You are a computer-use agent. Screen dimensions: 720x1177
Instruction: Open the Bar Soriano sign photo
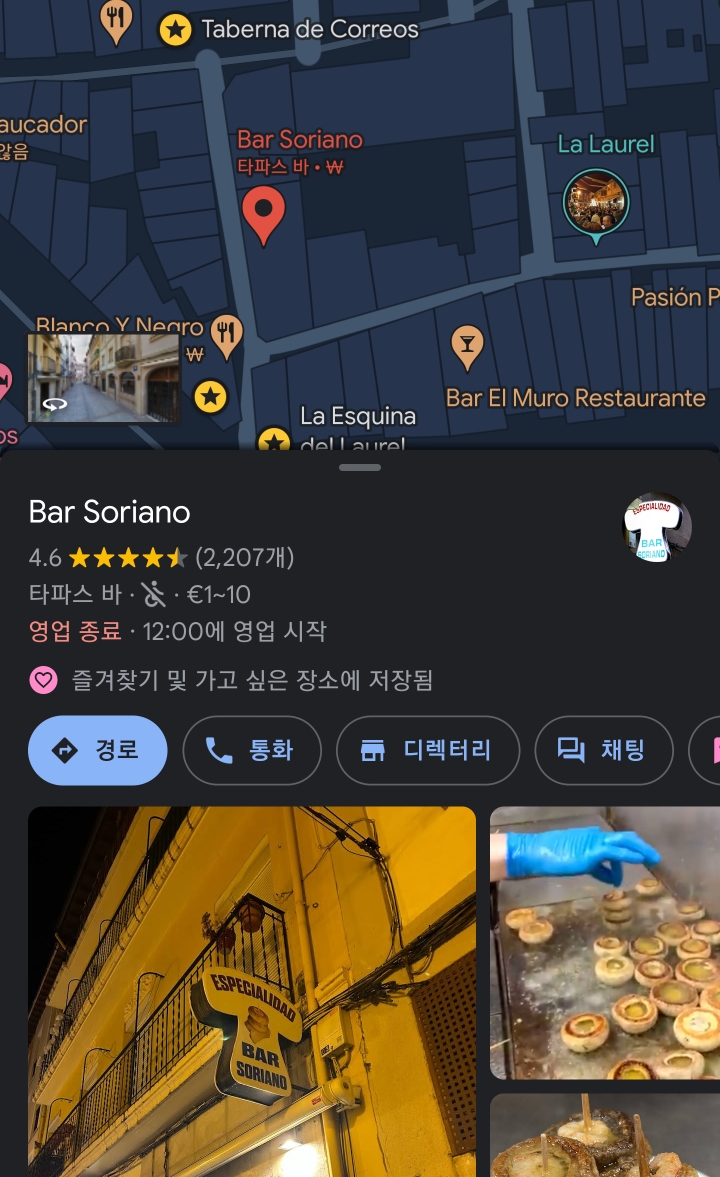pyautogui.click(x=252, y=992)
